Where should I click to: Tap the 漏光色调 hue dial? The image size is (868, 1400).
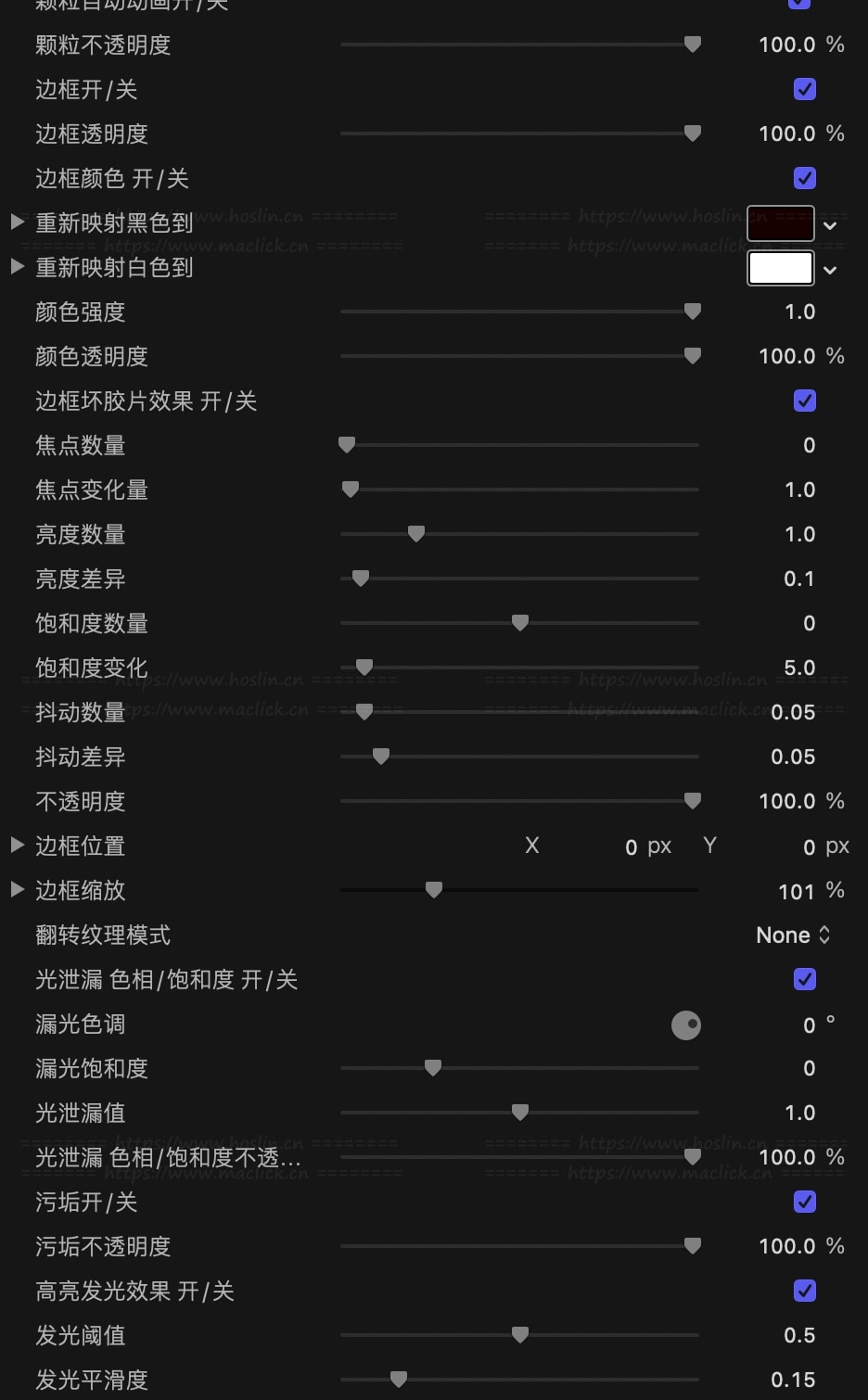click(x=686, y=1025)
